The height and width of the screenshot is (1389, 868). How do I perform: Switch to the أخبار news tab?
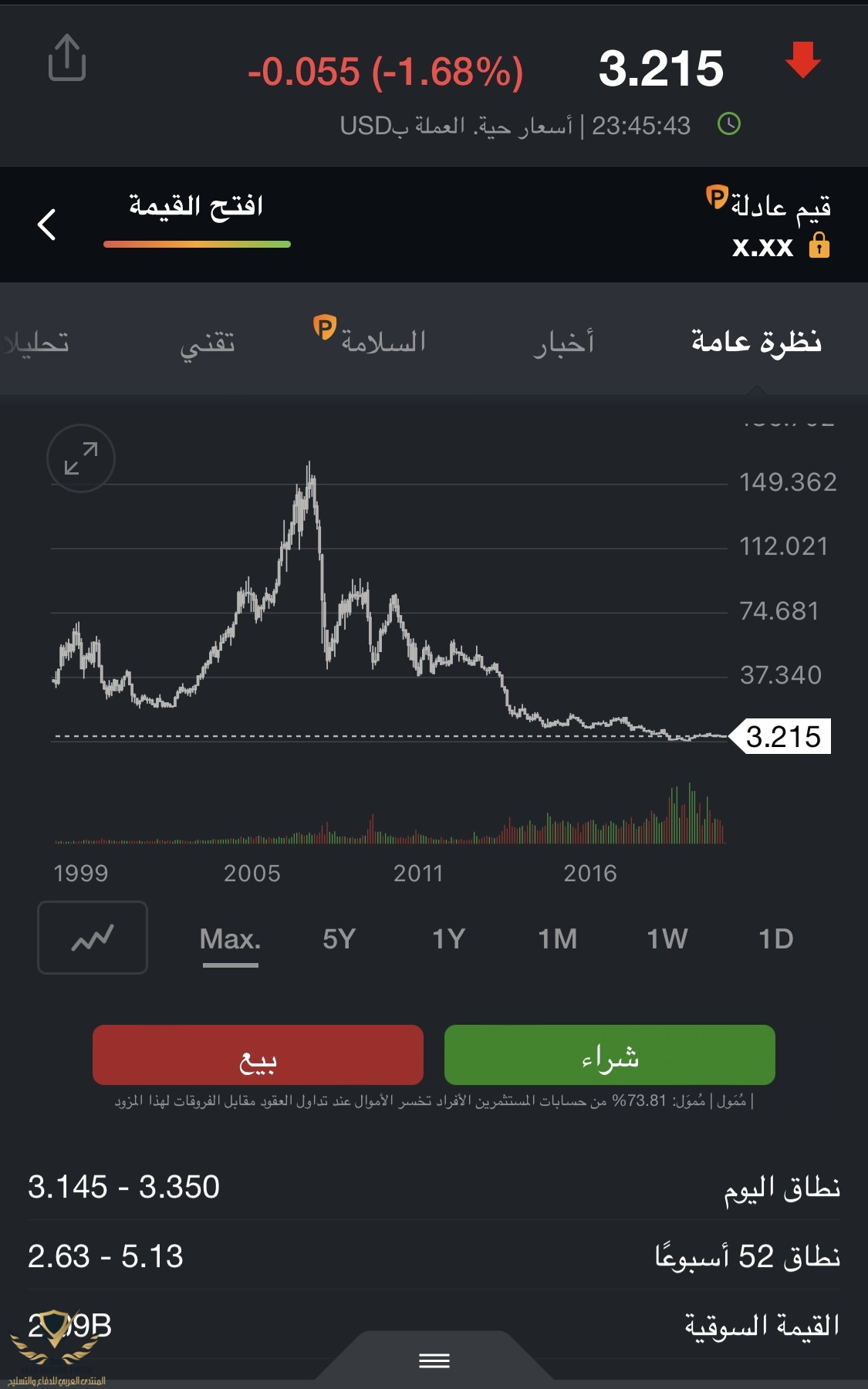coord(563,342)
